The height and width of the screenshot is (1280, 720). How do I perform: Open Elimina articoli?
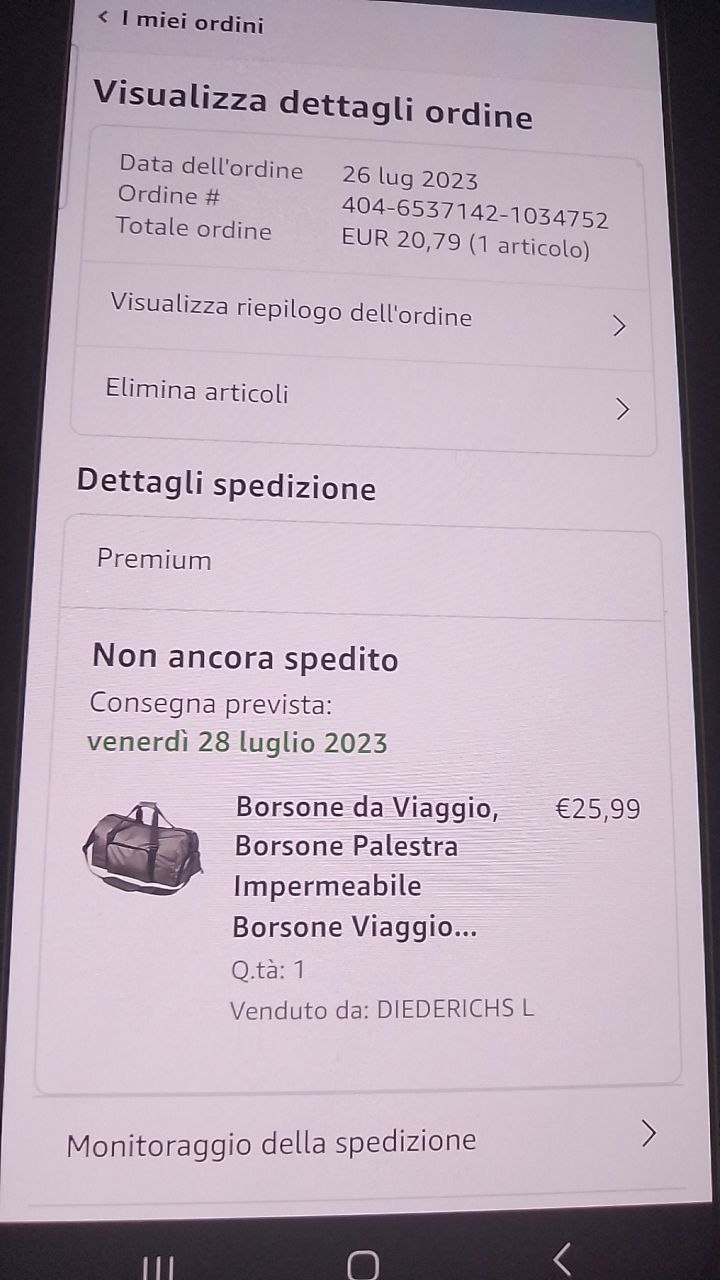(x=362, y=397)
